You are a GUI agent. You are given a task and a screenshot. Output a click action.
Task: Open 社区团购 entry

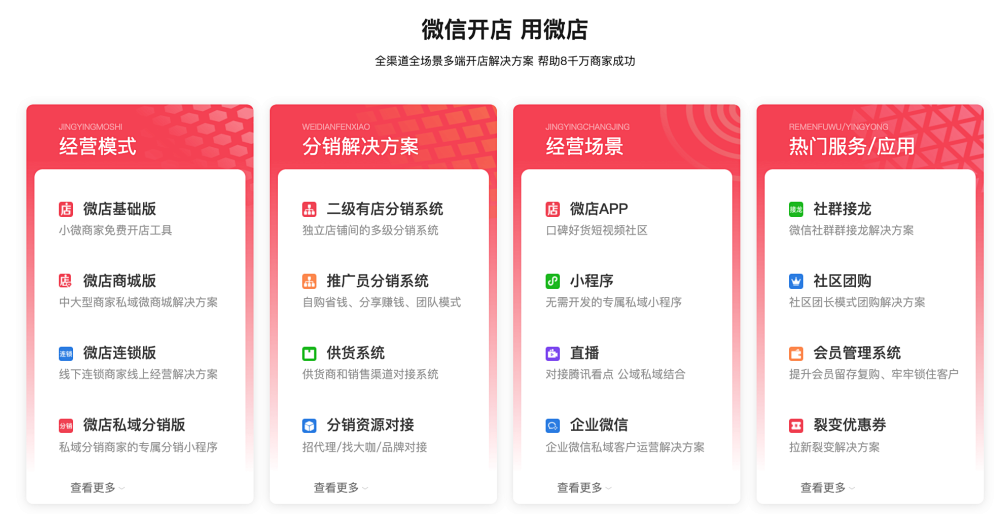[842, 281]
